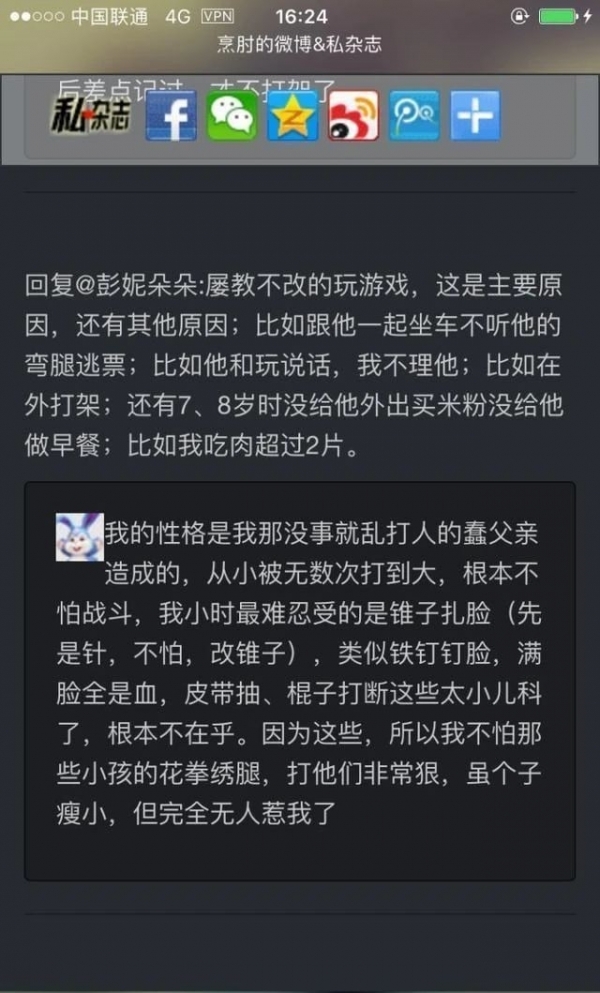Share via the WeChat icon
Viewport: 600px width, 993px height.
tap(232, 116)
